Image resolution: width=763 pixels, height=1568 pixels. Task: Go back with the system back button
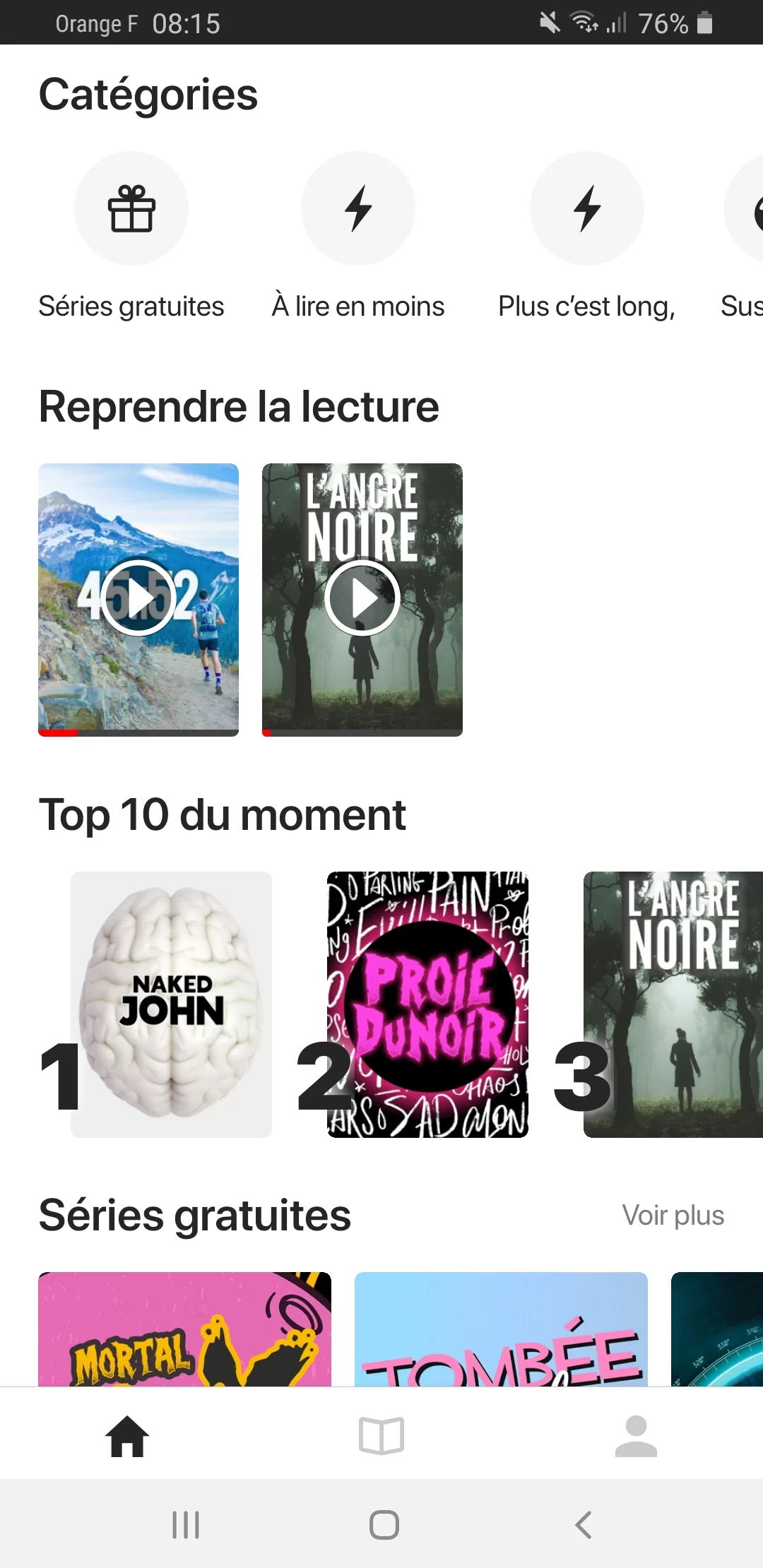pos(583,1525)
